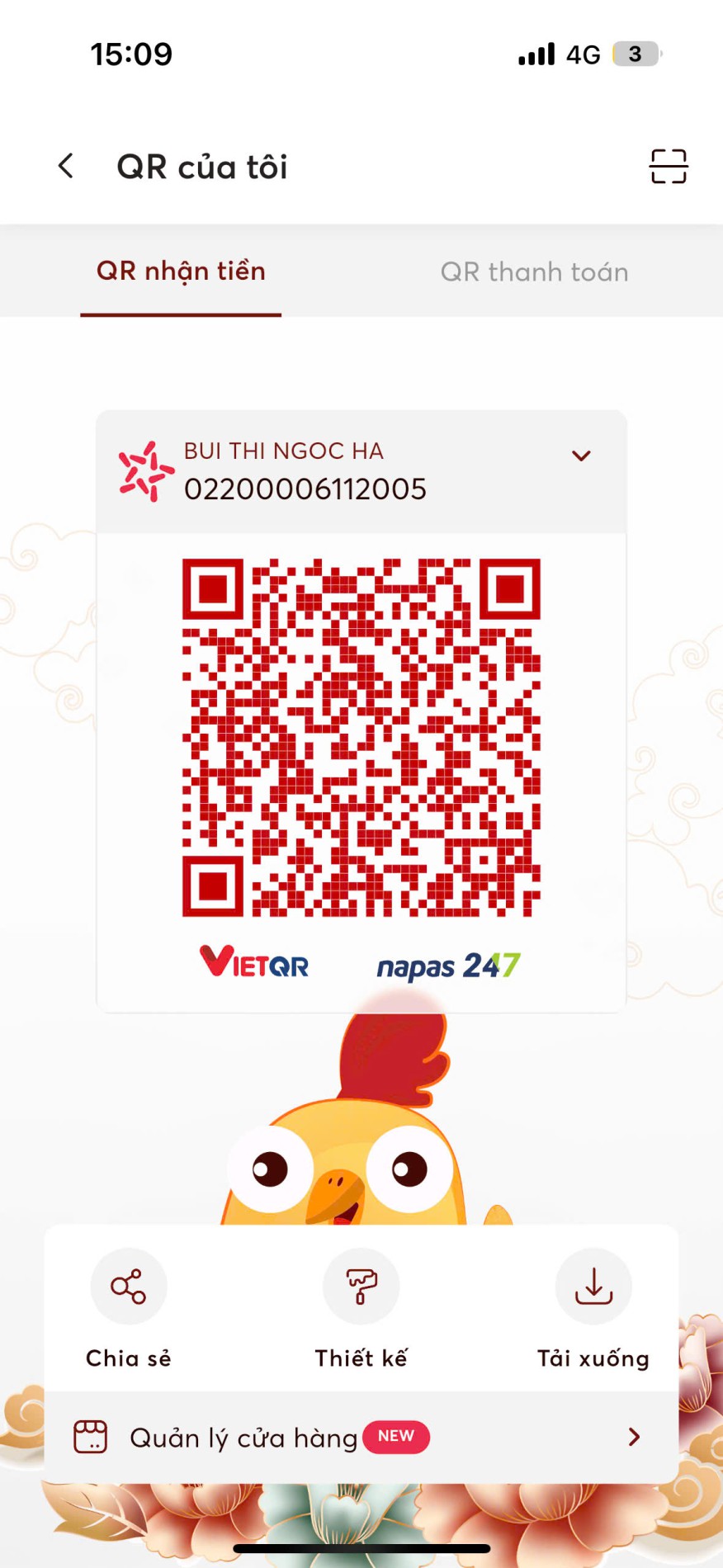Screen dimensions: 723x1568
Task: Go back from QR của tôi screen
Action: click(x=66, y=166)
